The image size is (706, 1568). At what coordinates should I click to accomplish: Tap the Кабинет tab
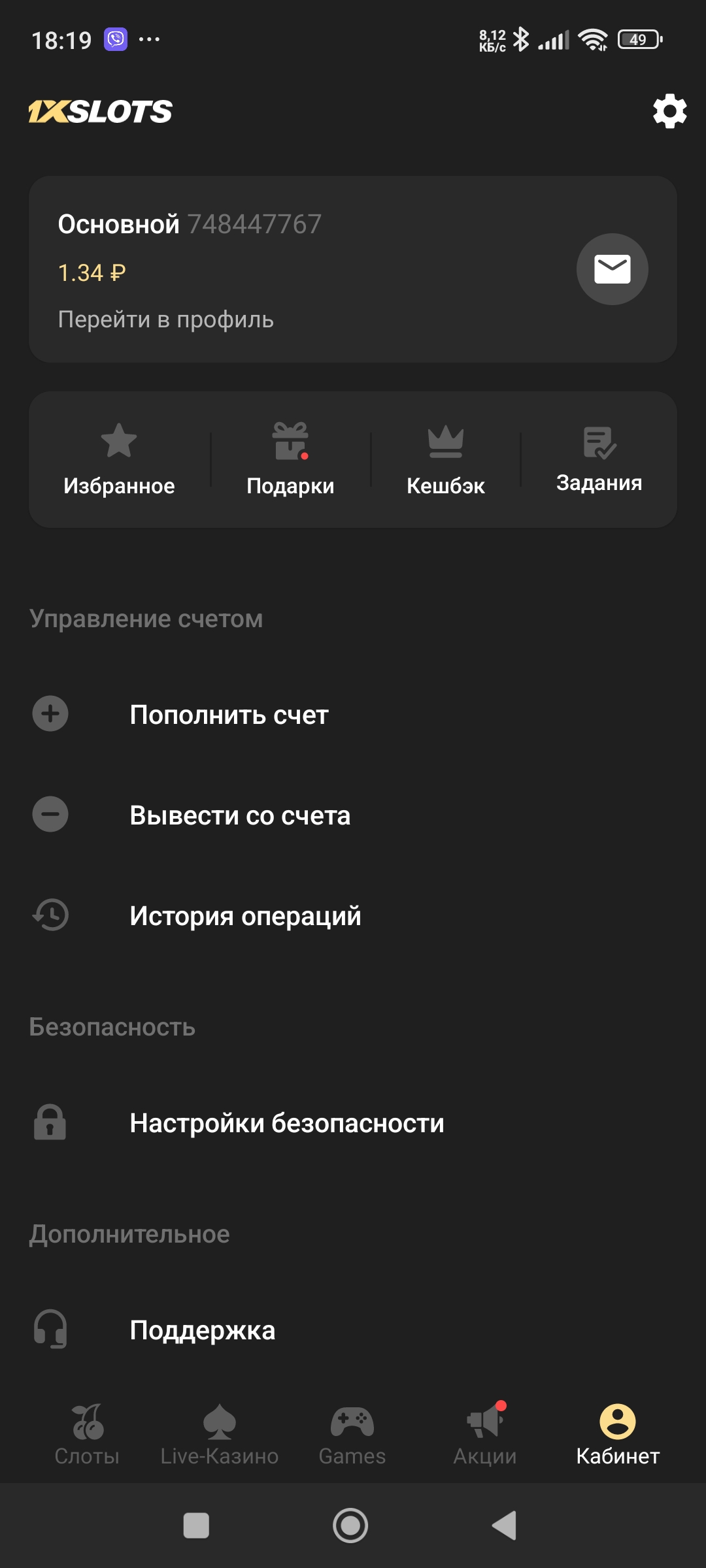[617, 1434]
